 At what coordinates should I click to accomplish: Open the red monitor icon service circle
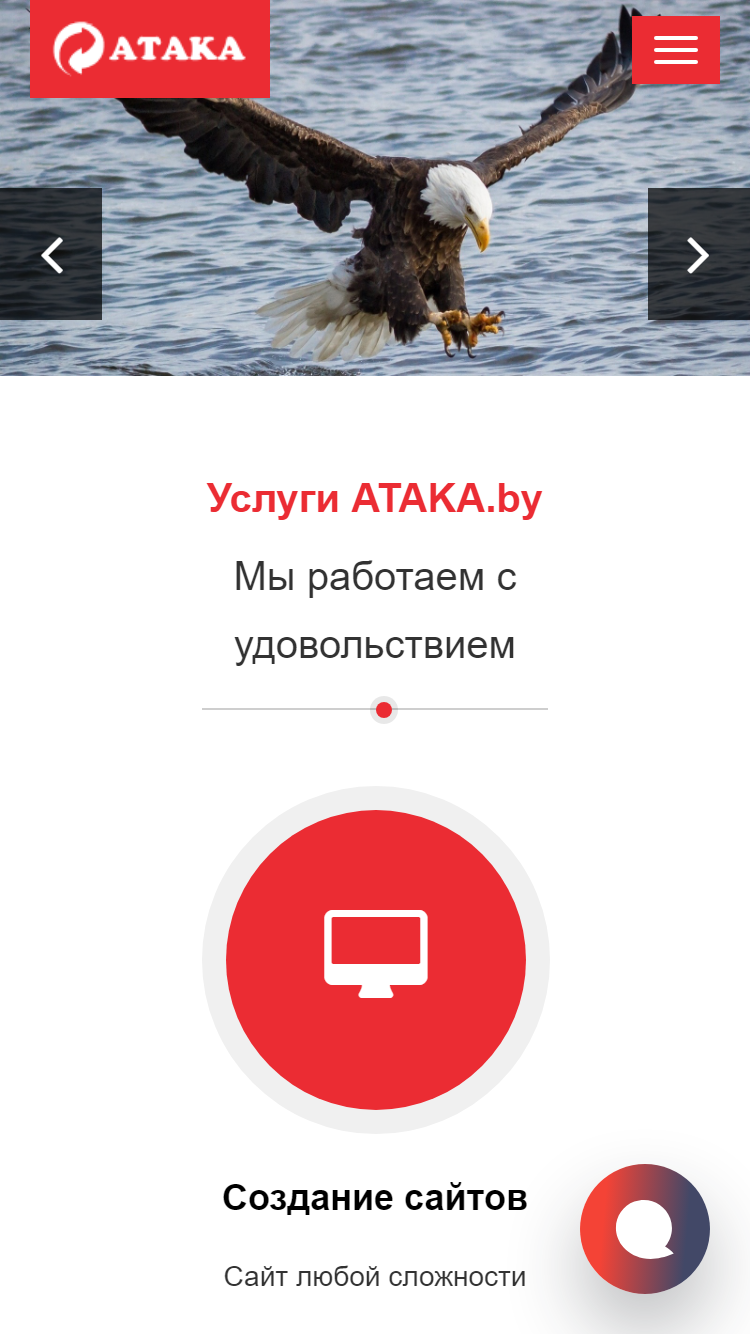point(376,960)
